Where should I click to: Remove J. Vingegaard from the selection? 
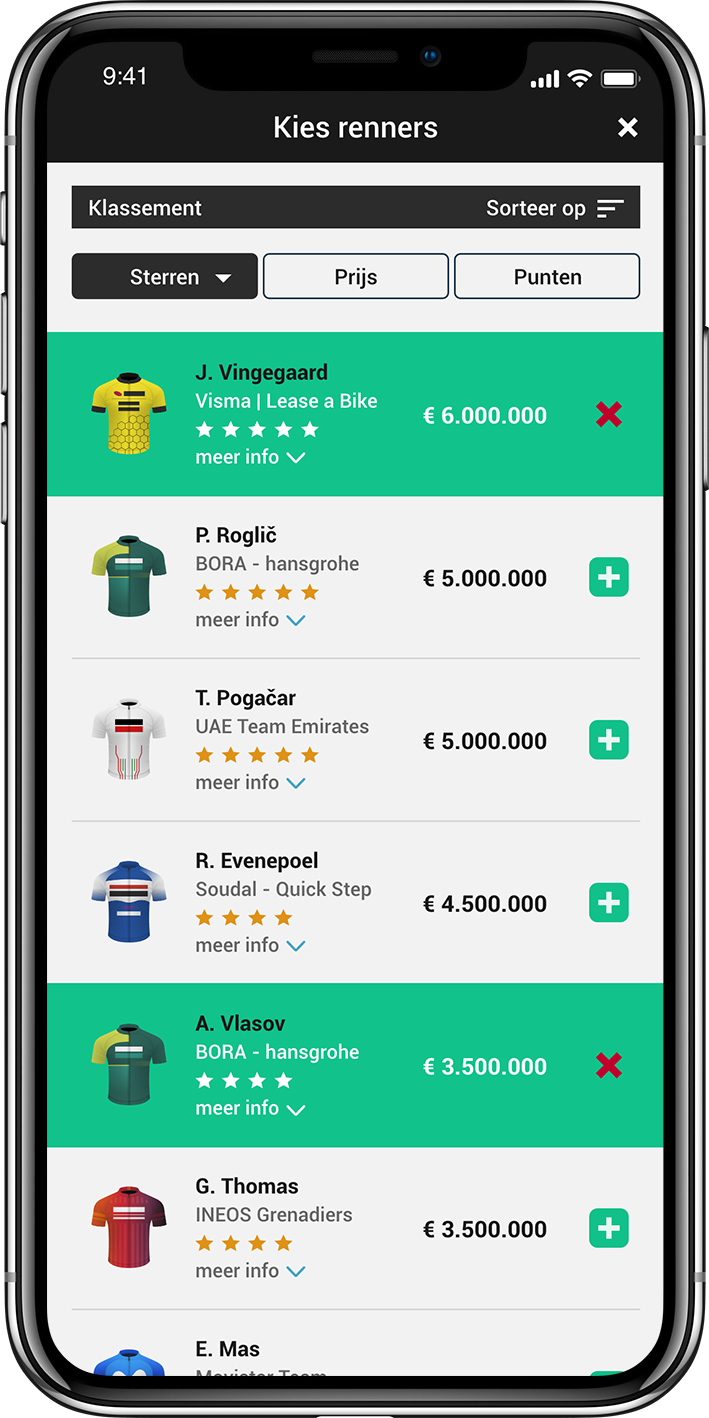point(608,415)
